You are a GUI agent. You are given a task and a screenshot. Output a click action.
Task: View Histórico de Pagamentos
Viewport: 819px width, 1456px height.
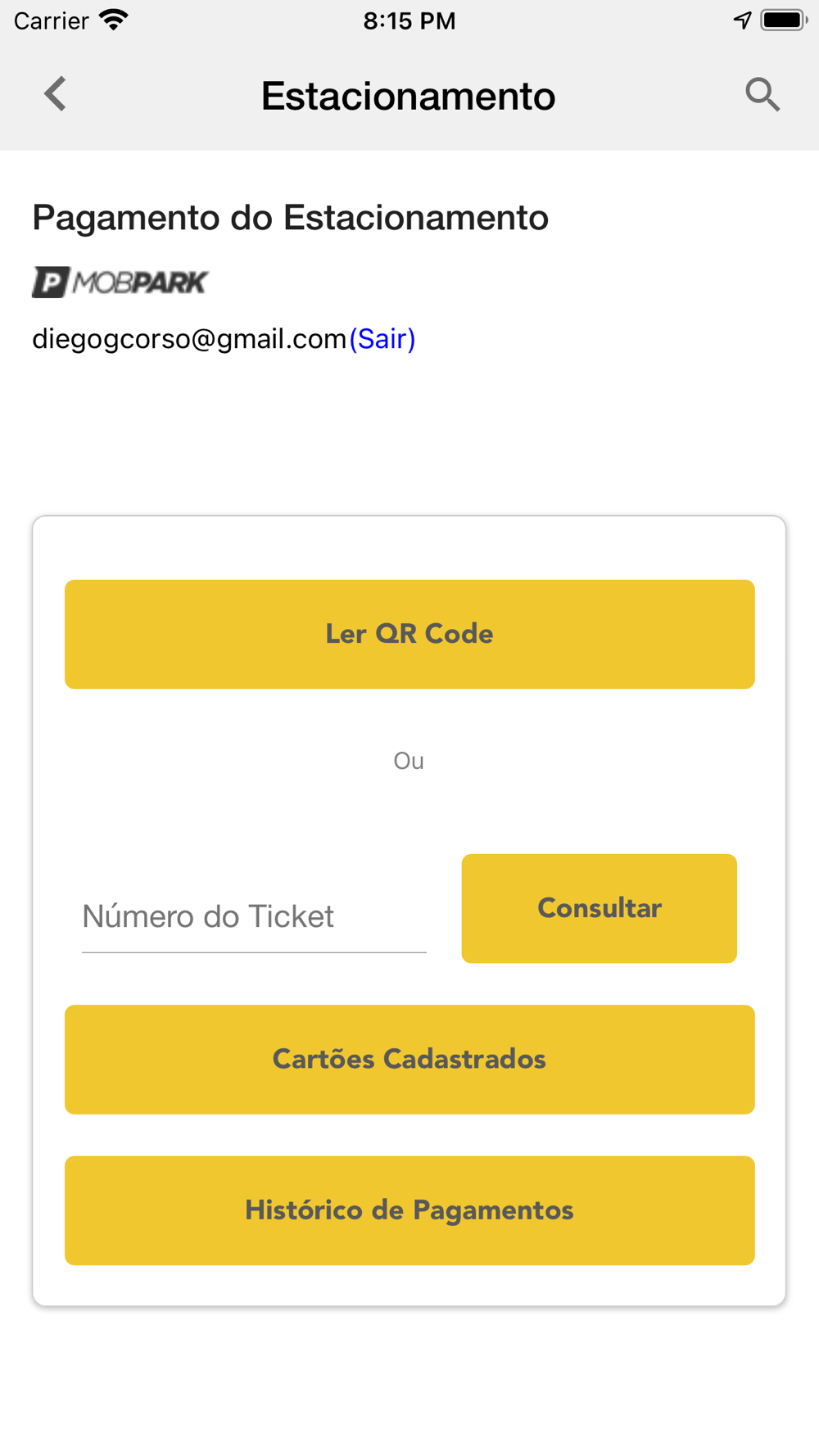pyautogui.click(x=409, y=1210)
